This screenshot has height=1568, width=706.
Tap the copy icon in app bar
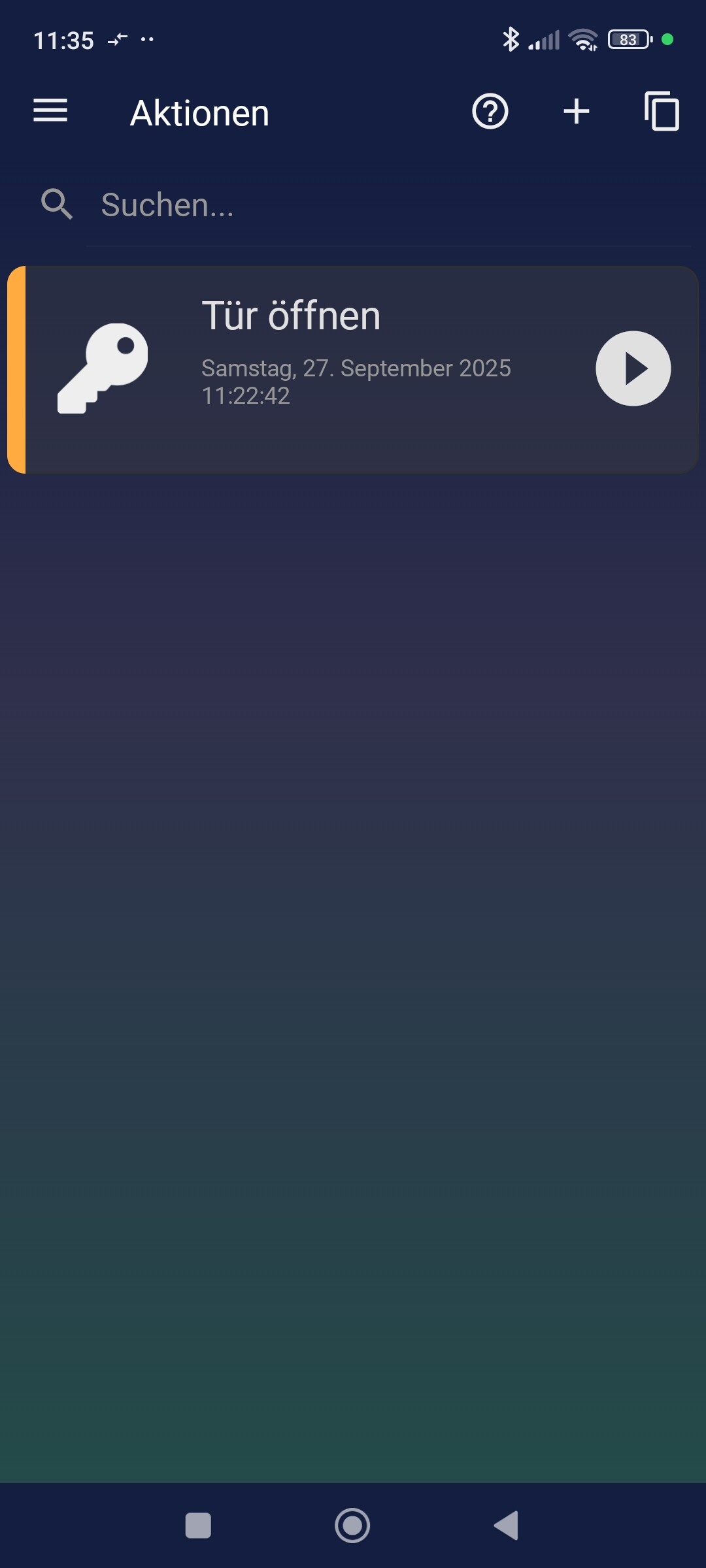[662, 112]
